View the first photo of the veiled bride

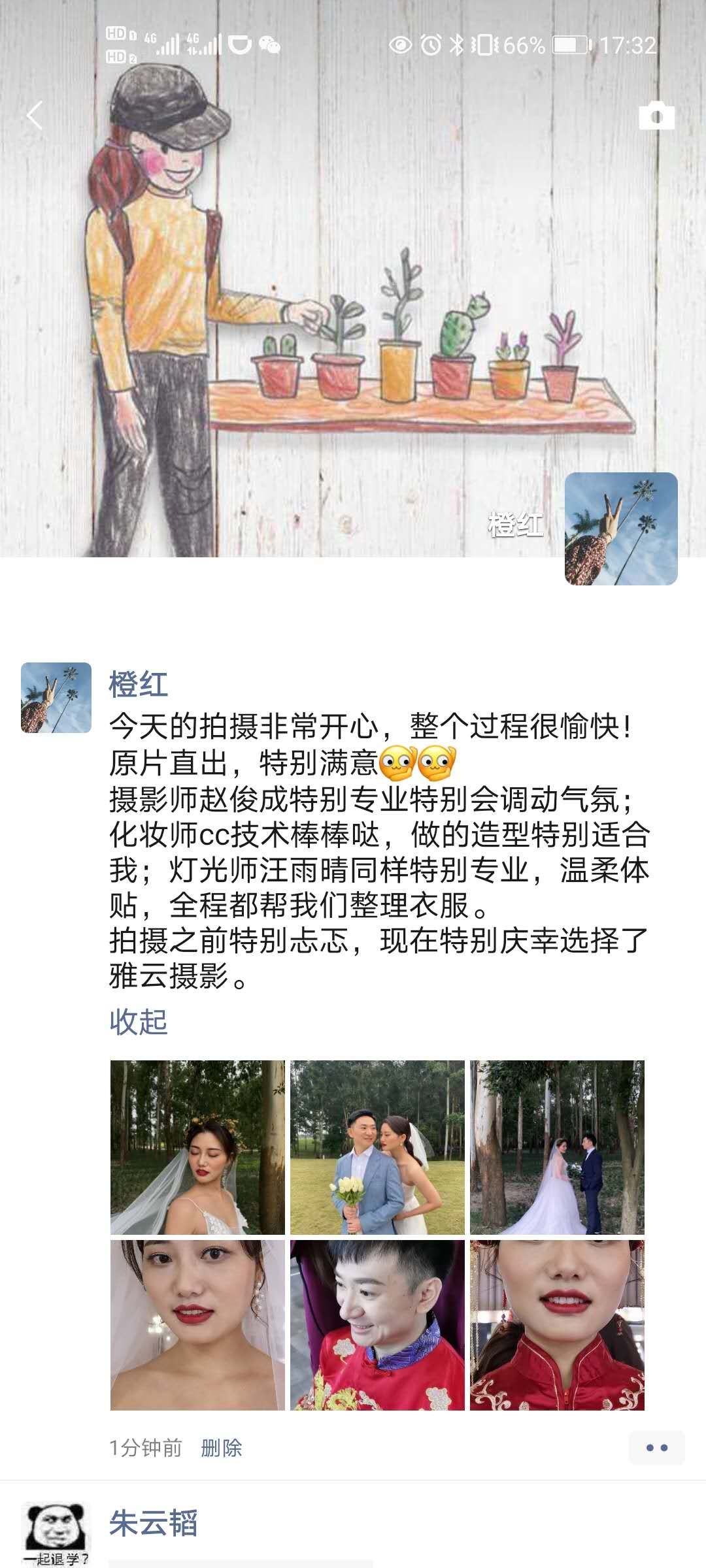197,1147
